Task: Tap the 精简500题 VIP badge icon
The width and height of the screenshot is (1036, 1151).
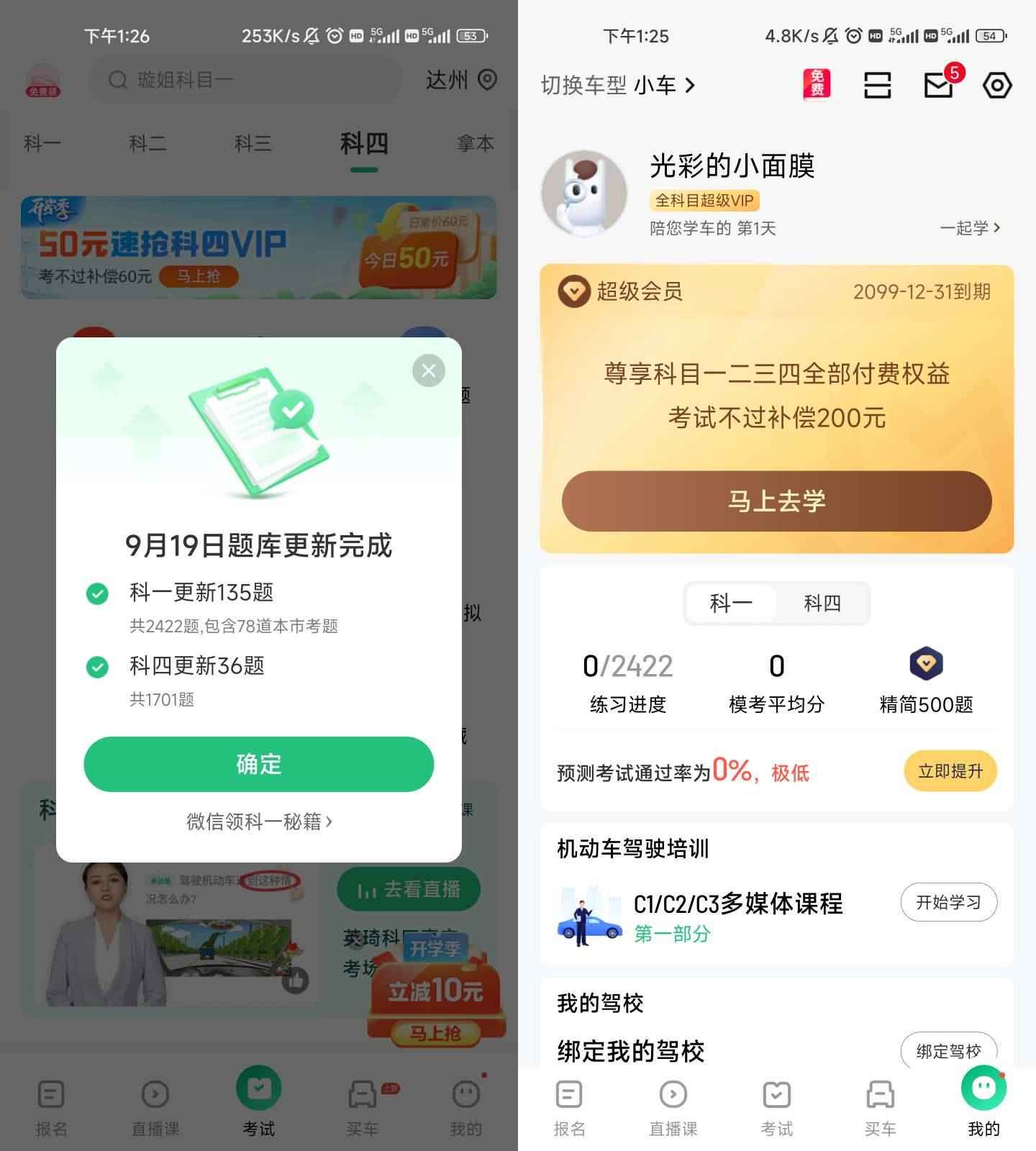Action: [x=927, y=663]
